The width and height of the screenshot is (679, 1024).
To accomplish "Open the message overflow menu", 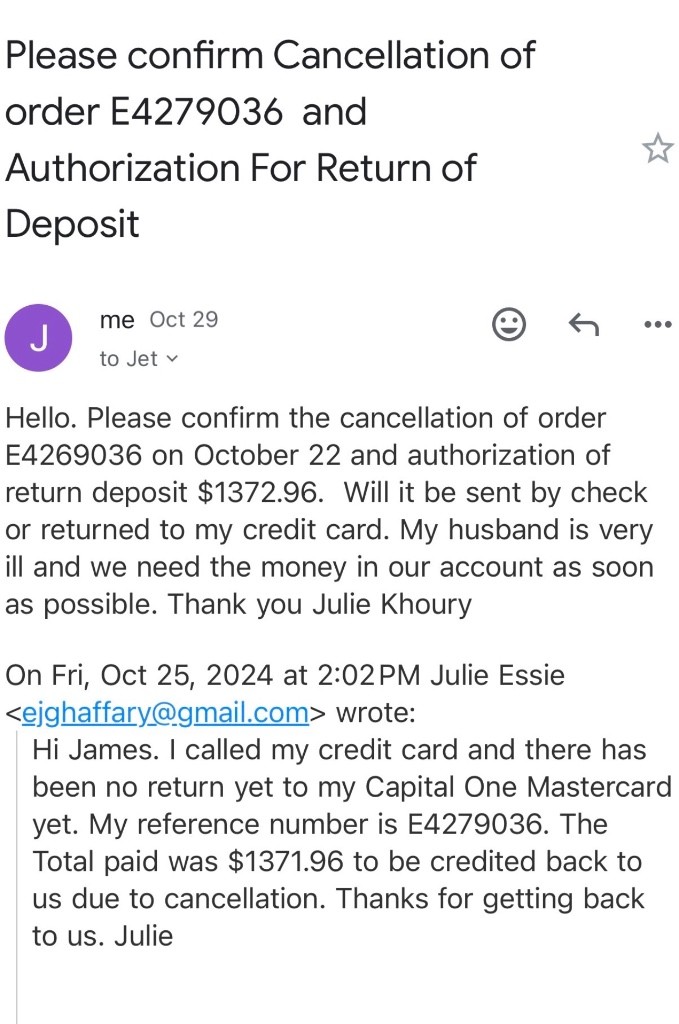I will [657, 324].
